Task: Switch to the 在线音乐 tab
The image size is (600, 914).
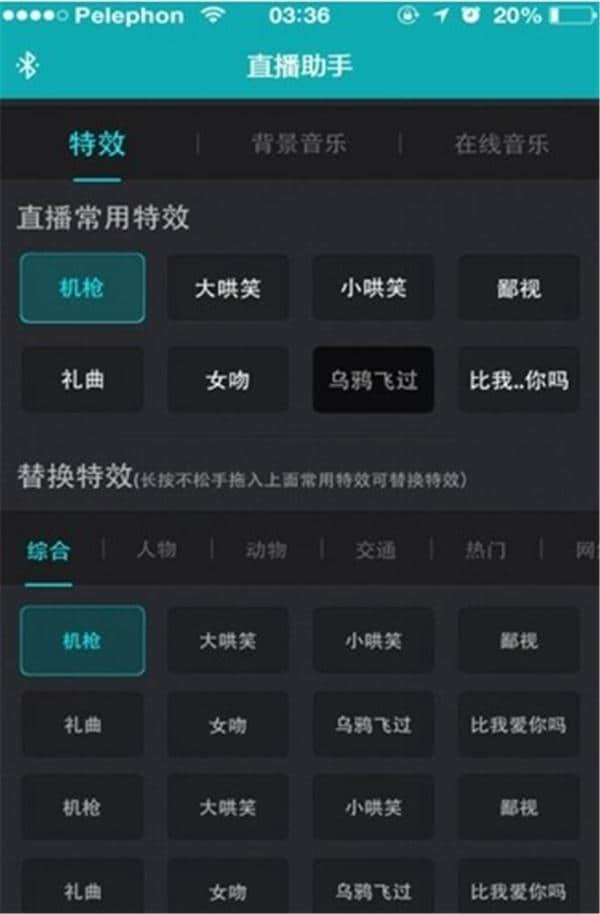Action: [x=501, y=143]
